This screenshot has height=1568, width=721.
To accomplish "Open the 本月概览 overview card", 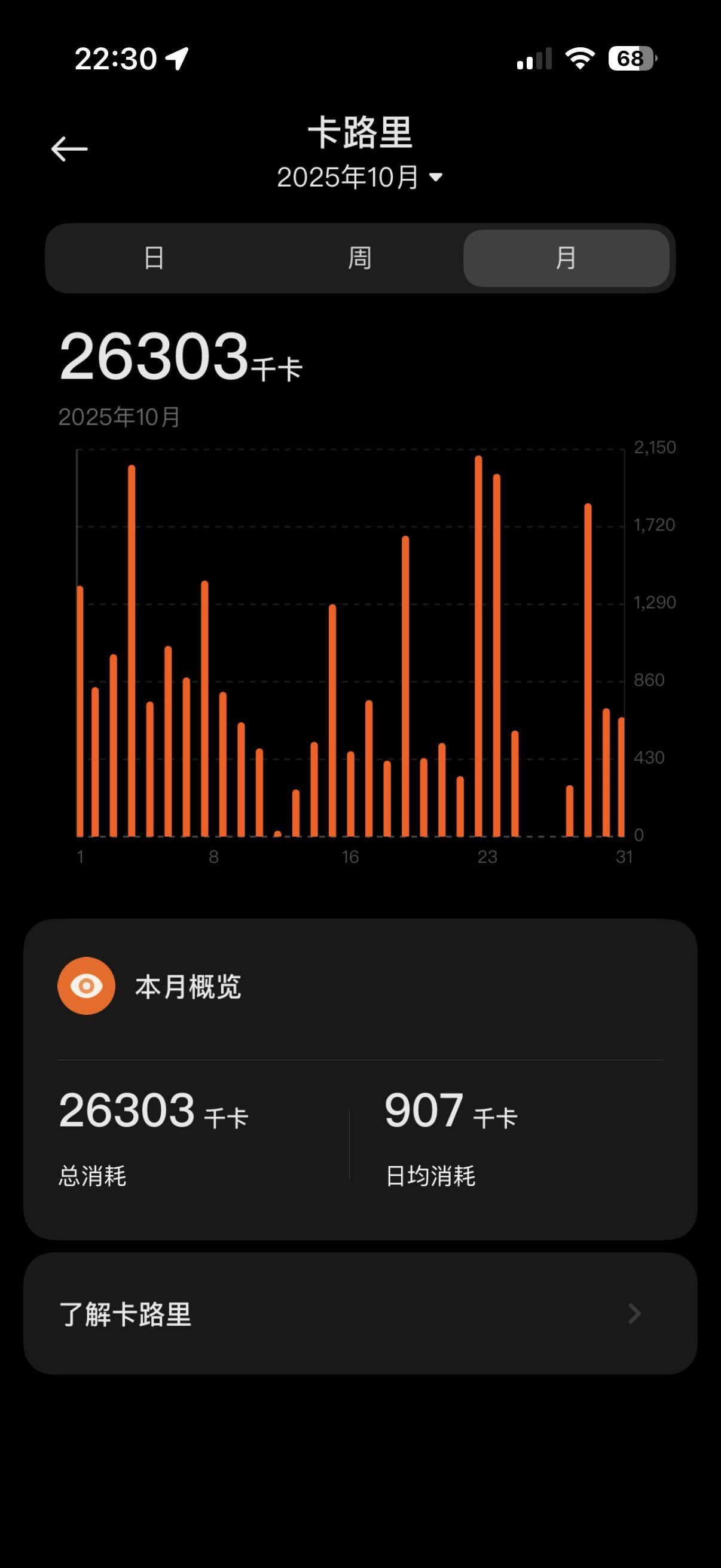I will [187, 985].
